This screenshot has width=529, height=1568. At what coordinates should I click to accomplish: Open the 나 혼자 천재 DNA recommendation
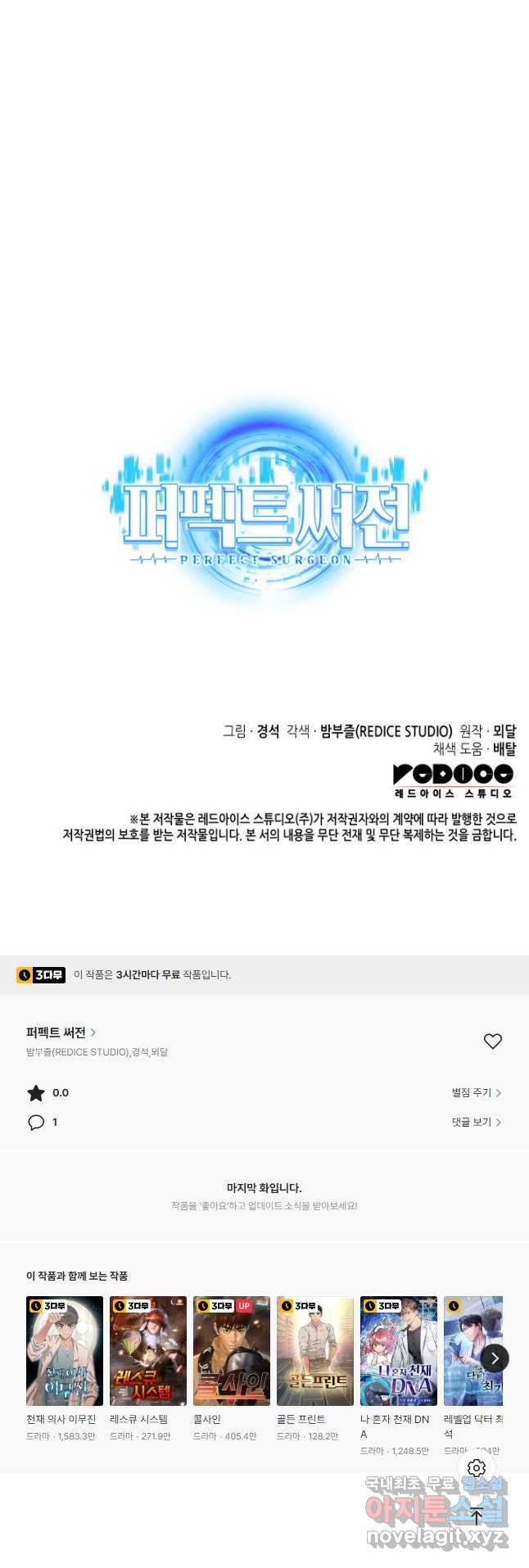399,1350
